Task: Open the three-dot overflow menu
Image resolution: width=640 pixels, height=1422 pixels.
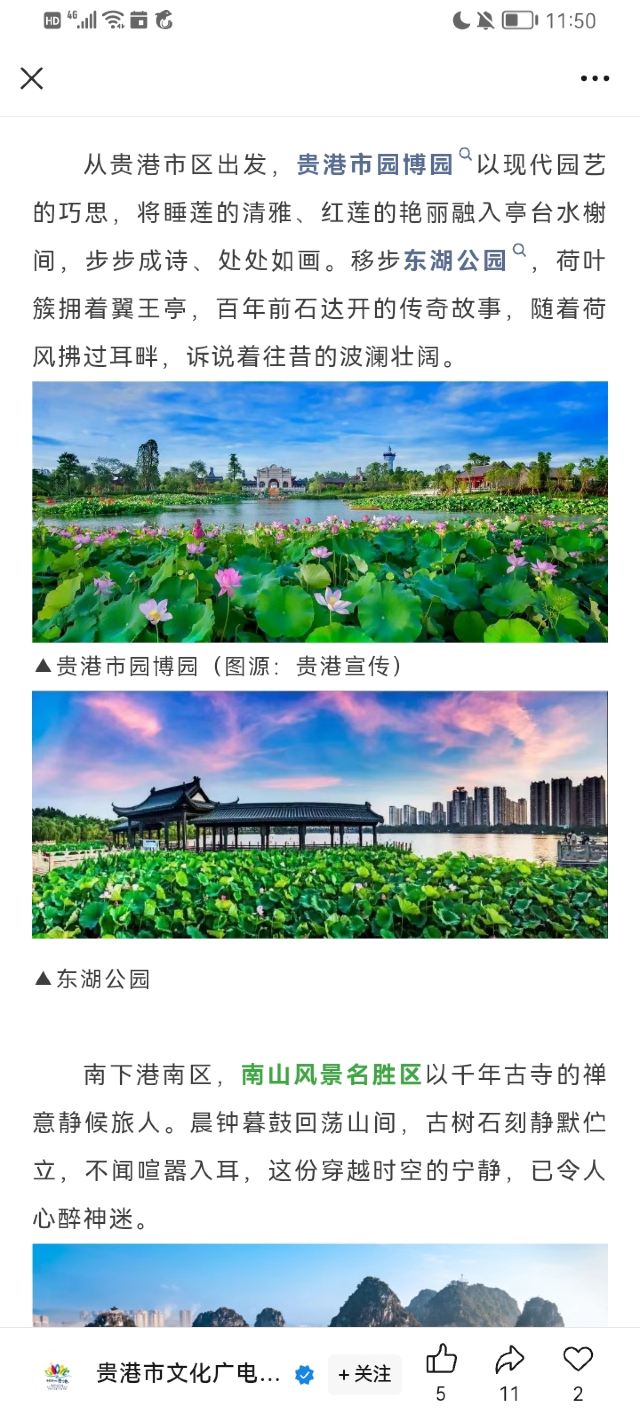Action: coord(594,78)
